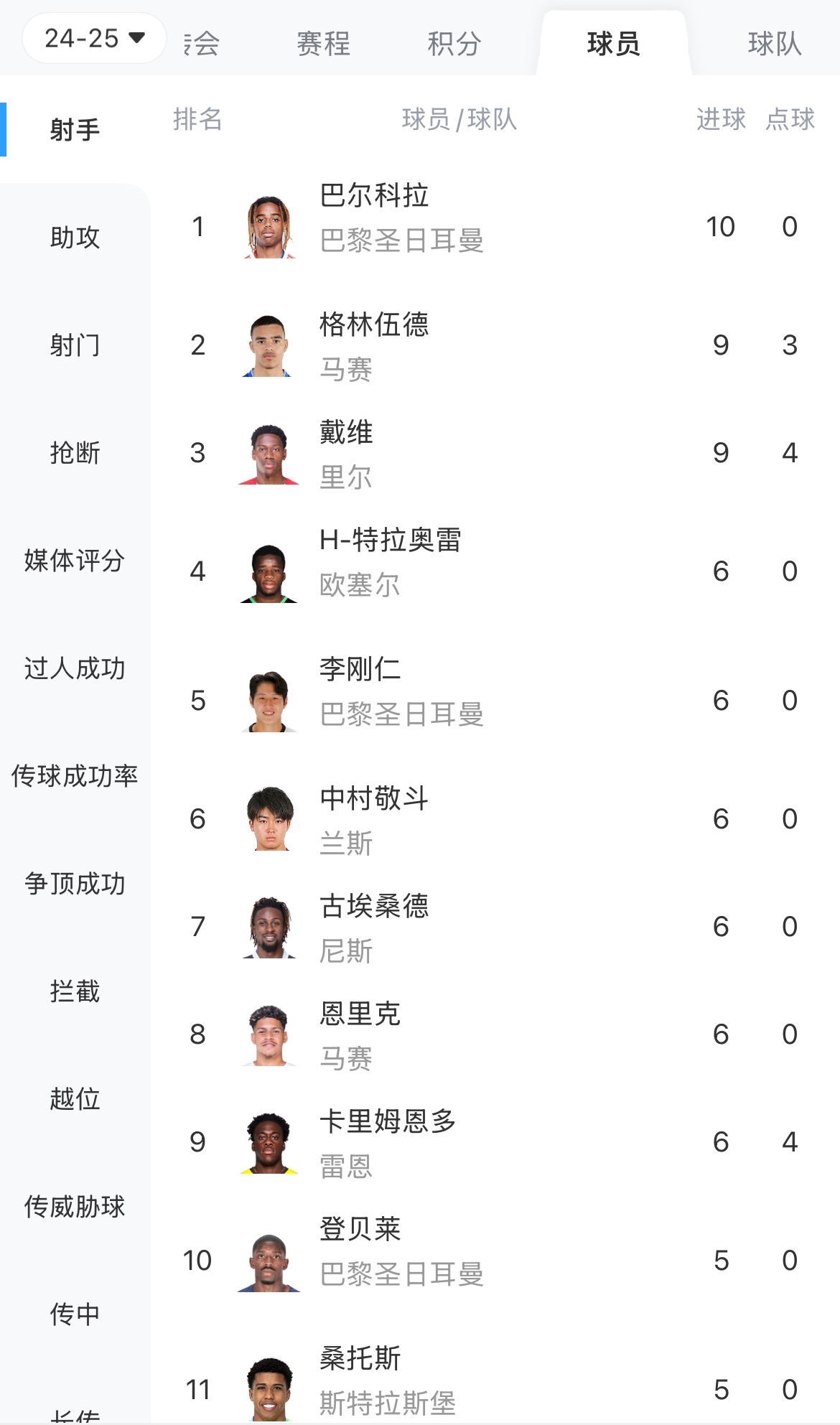Open the 24-25 season dropdown
This screenshot has width=840, height=1425.
95,38
